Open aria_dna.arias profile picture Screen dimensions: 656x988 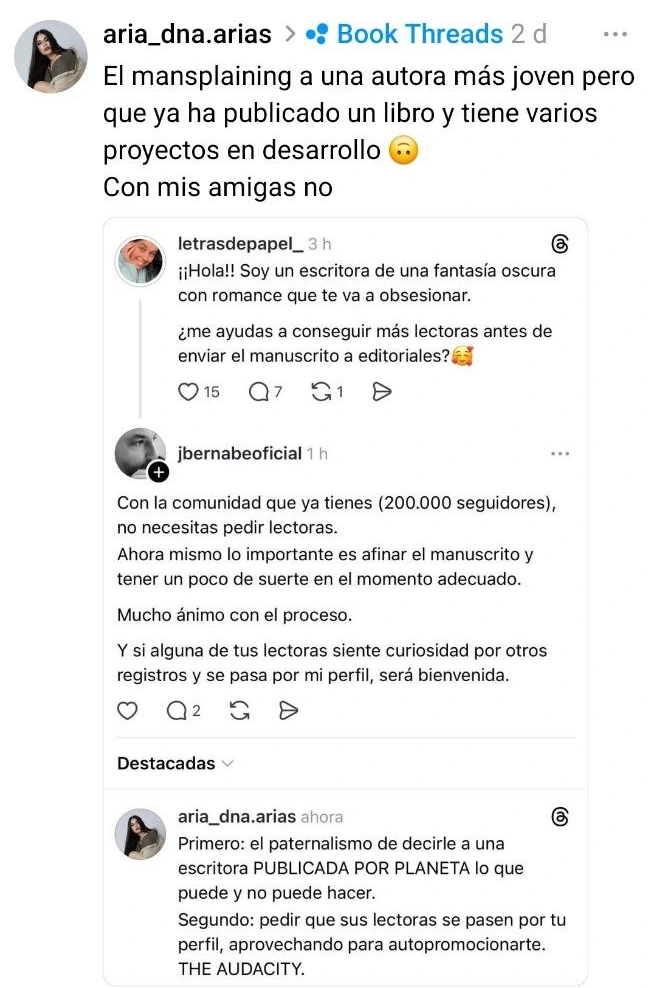[x=50, y=56]
